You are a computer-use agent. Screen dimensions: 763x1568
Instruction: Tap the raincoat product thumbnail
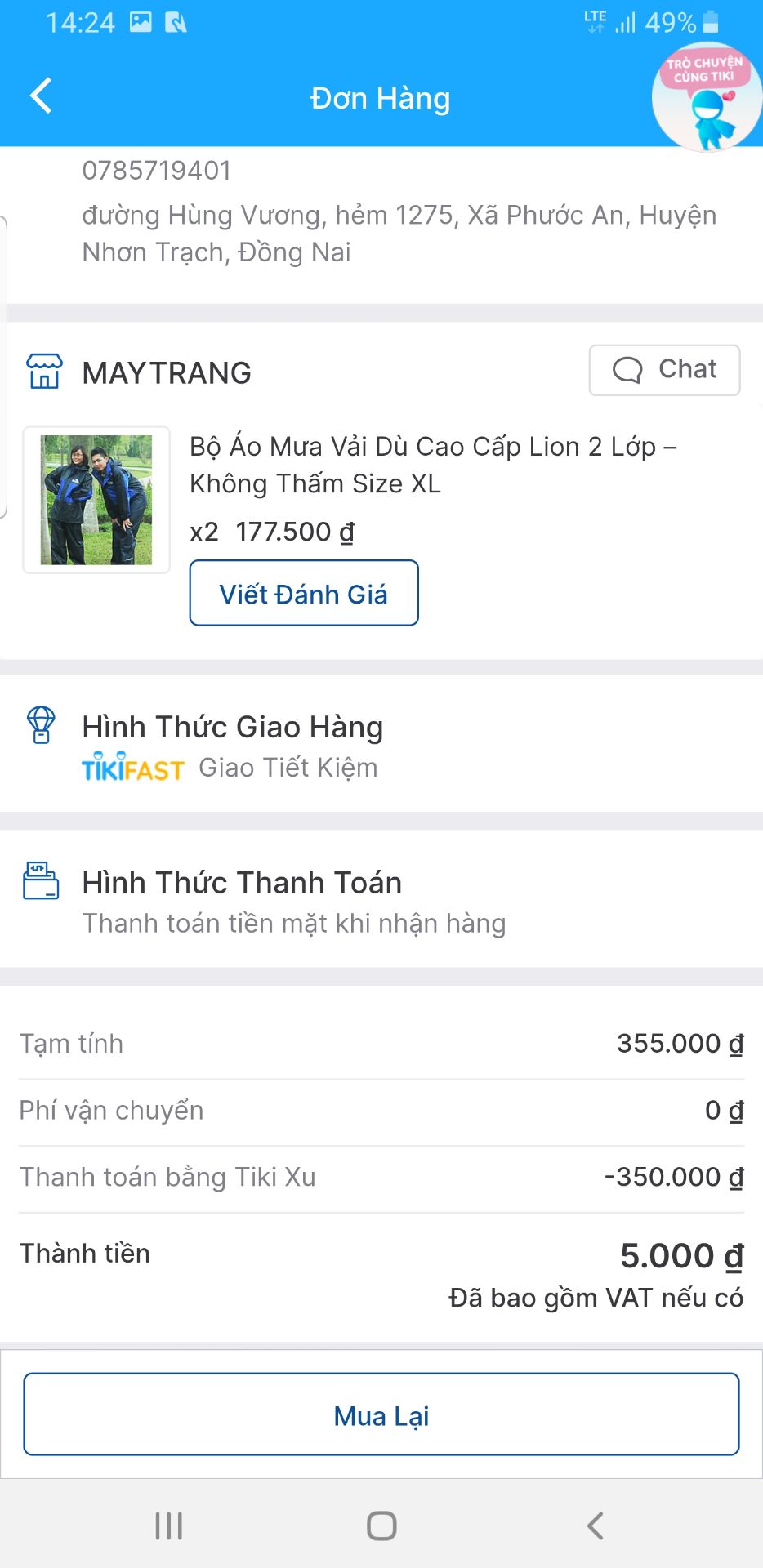(96, 498)
